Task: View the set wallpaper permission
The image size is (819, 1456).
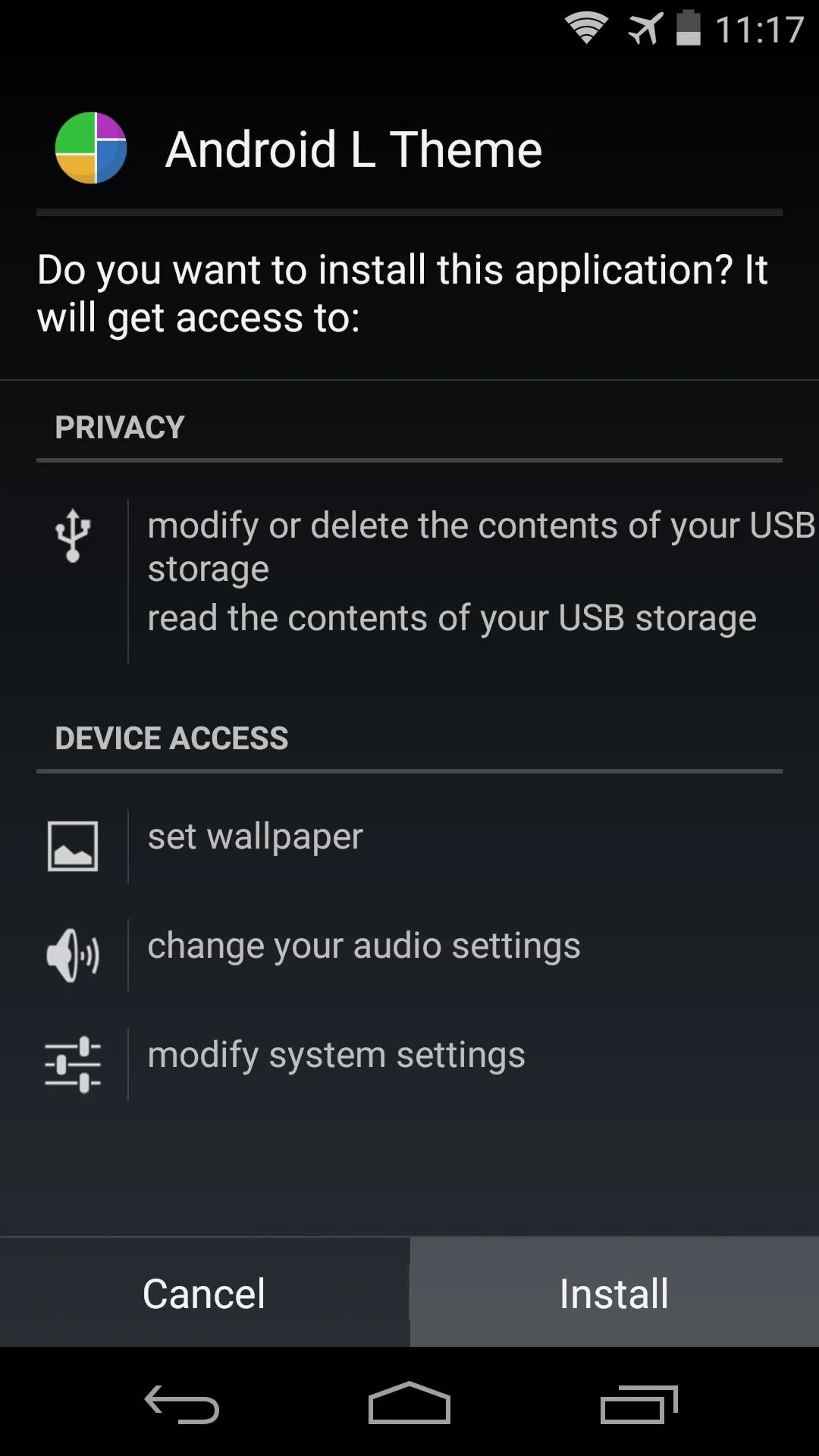Action: (409, 846)
